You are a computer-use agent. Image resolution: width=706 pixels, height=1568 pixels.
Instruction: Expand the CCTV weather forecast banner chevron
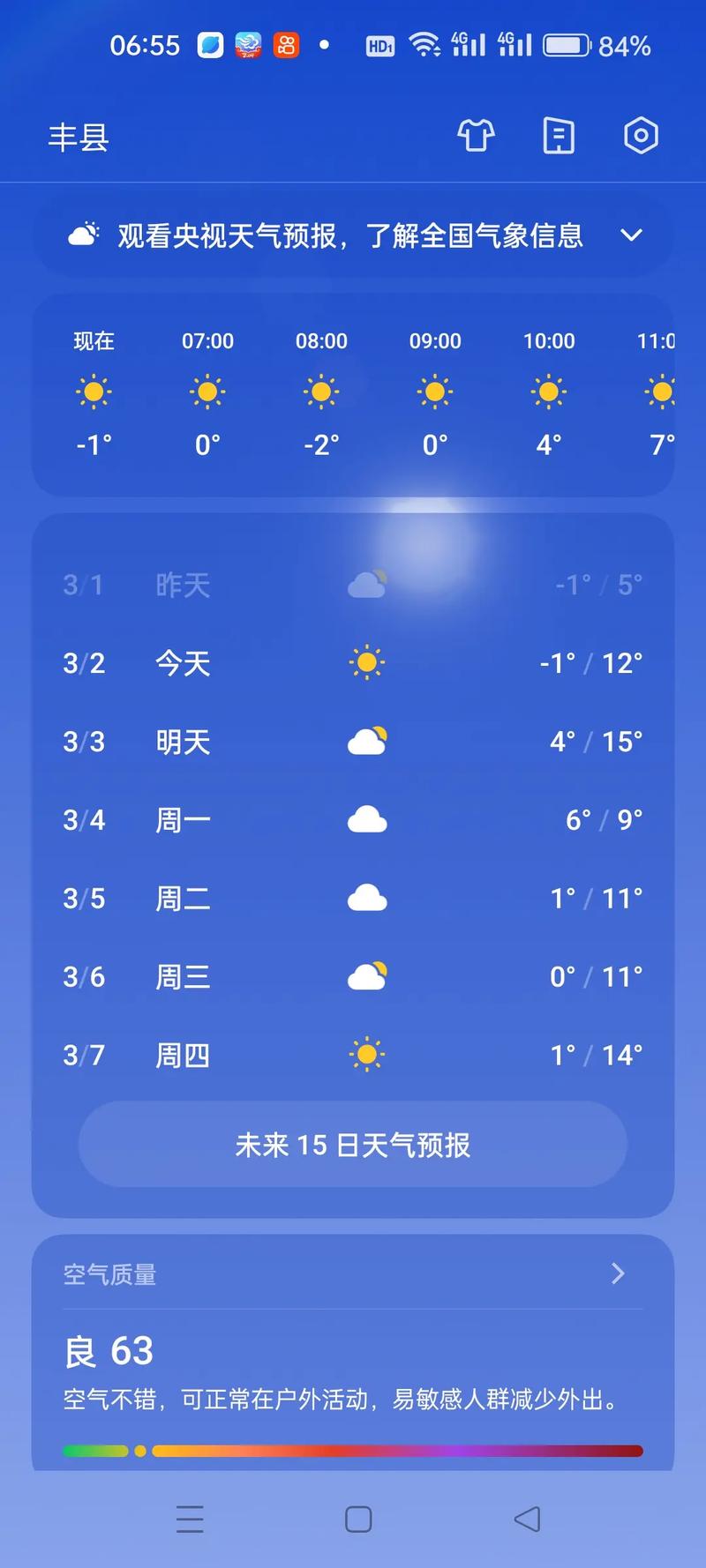(x=632, y=235)
